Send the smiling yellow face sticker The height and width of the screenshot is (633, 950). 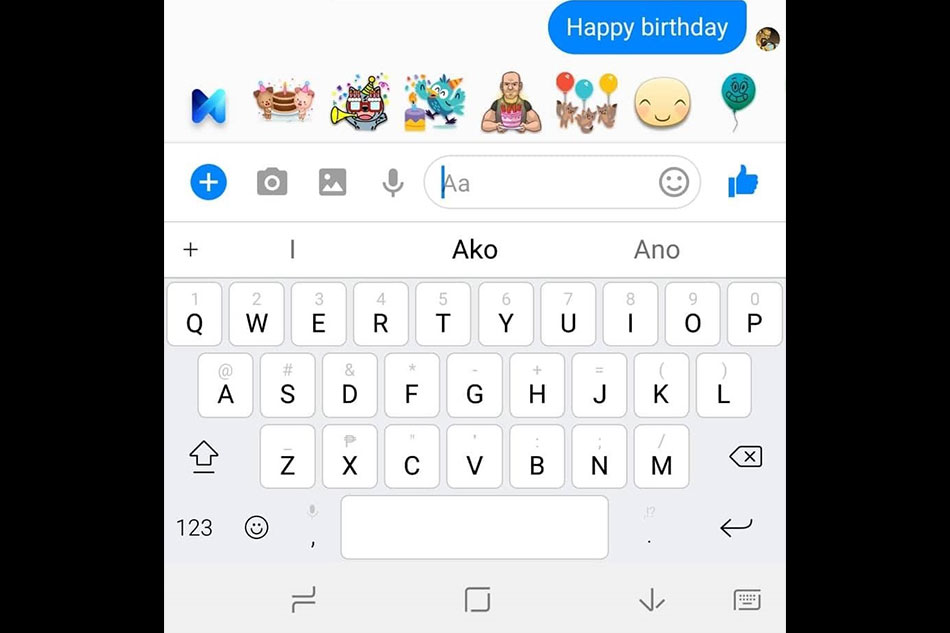point(662,103)
